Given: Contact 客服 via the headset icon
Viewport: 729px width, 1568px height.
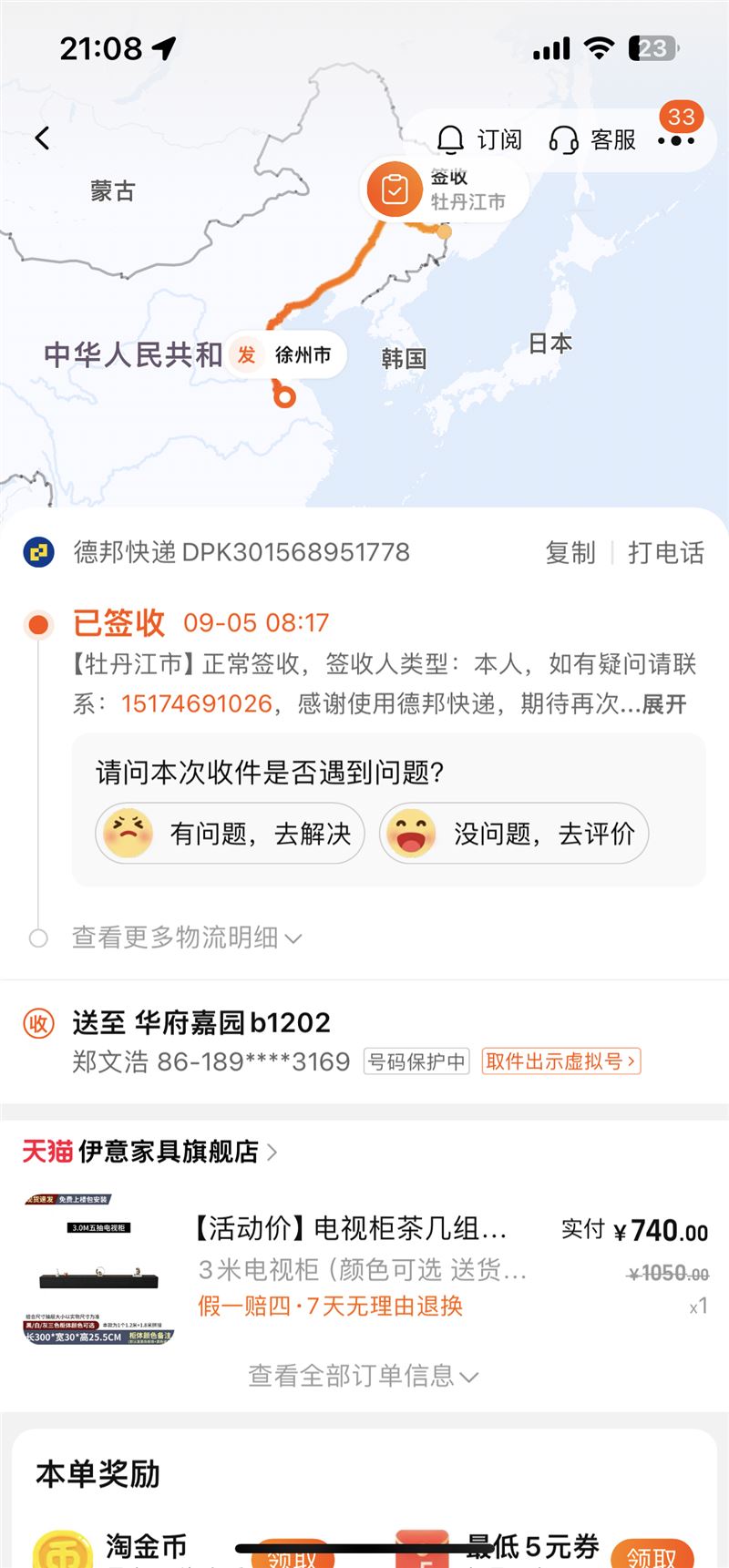Looking at the screenshot, I should click(565, 139).
